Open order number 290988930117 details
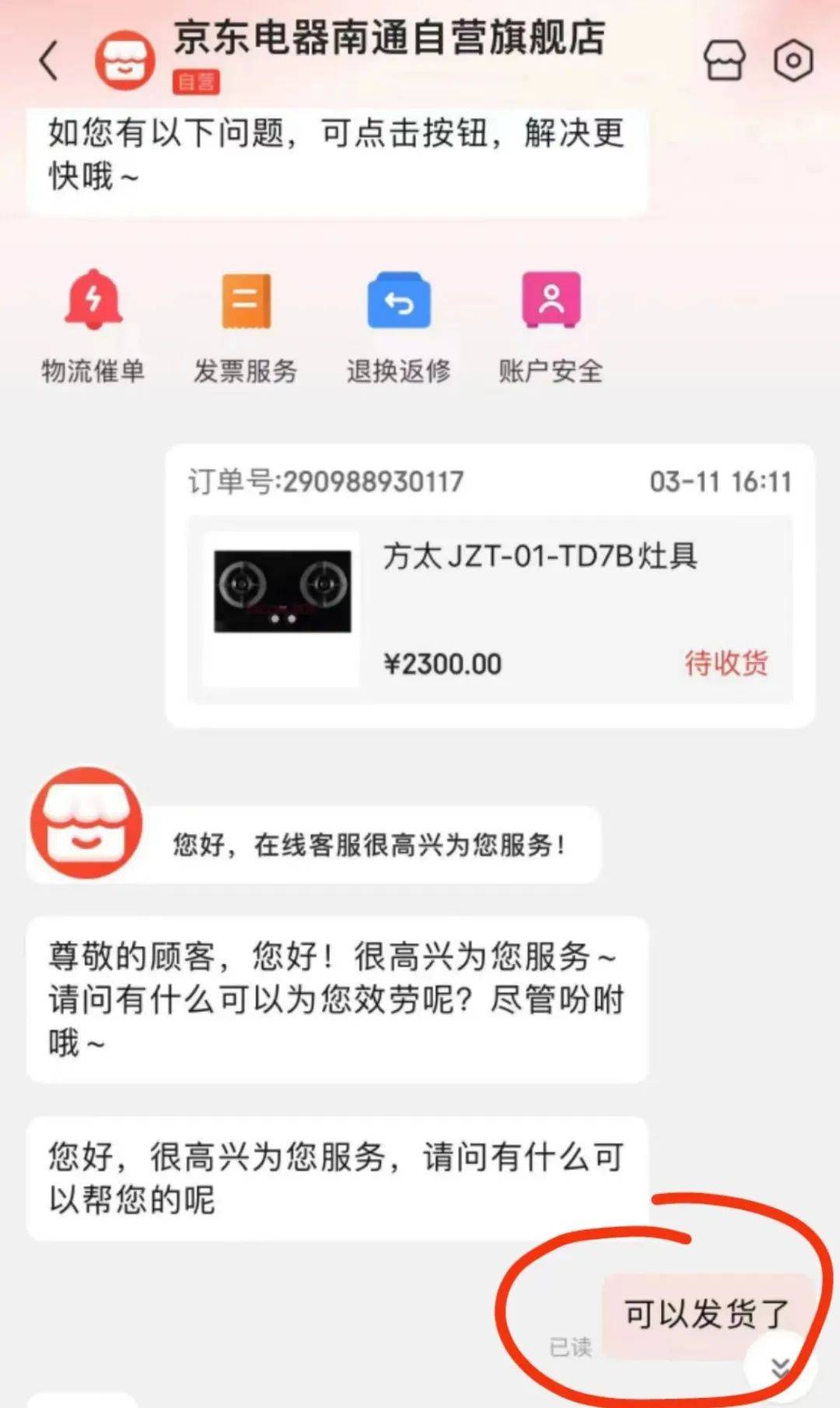The height and width of the screenshot is (1408, 840). click(x=327, y=482)
